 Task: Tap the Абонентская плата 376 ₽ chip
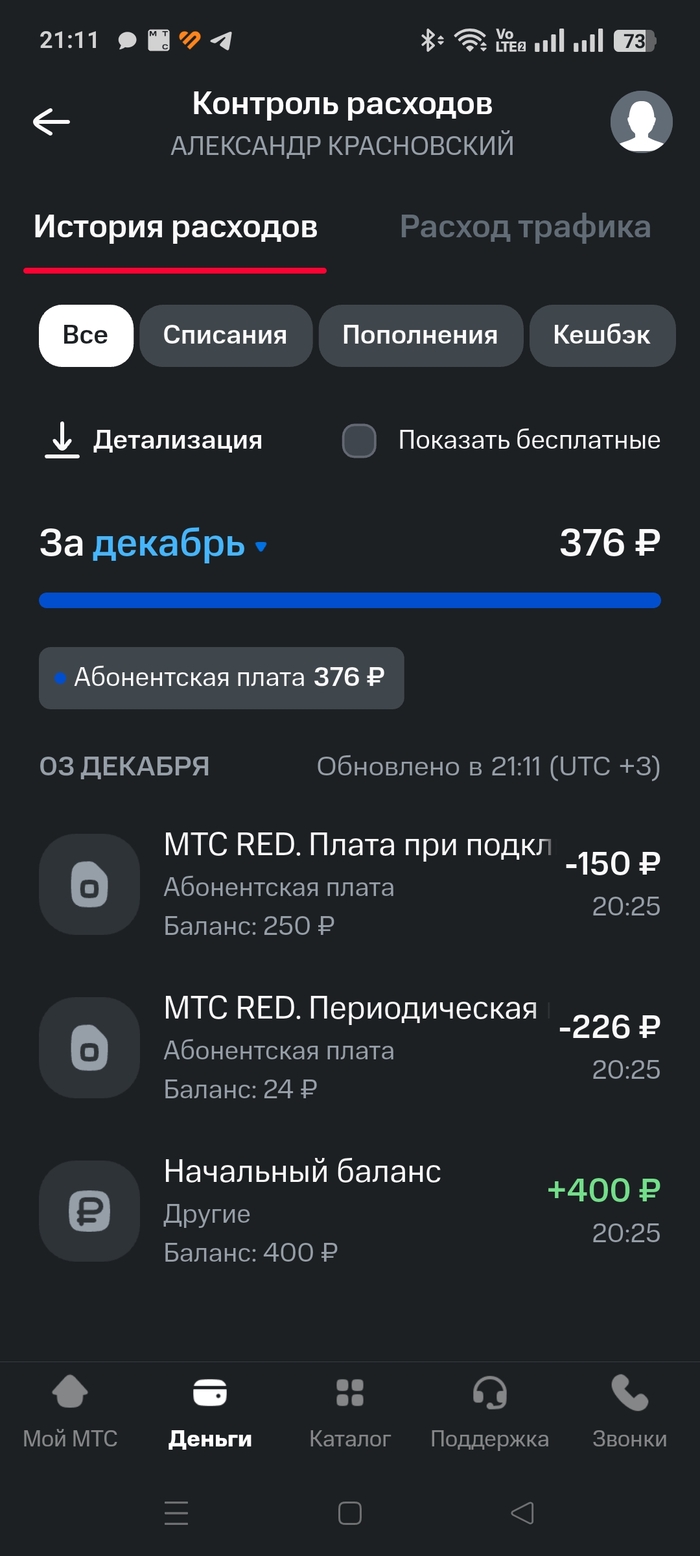221,678
